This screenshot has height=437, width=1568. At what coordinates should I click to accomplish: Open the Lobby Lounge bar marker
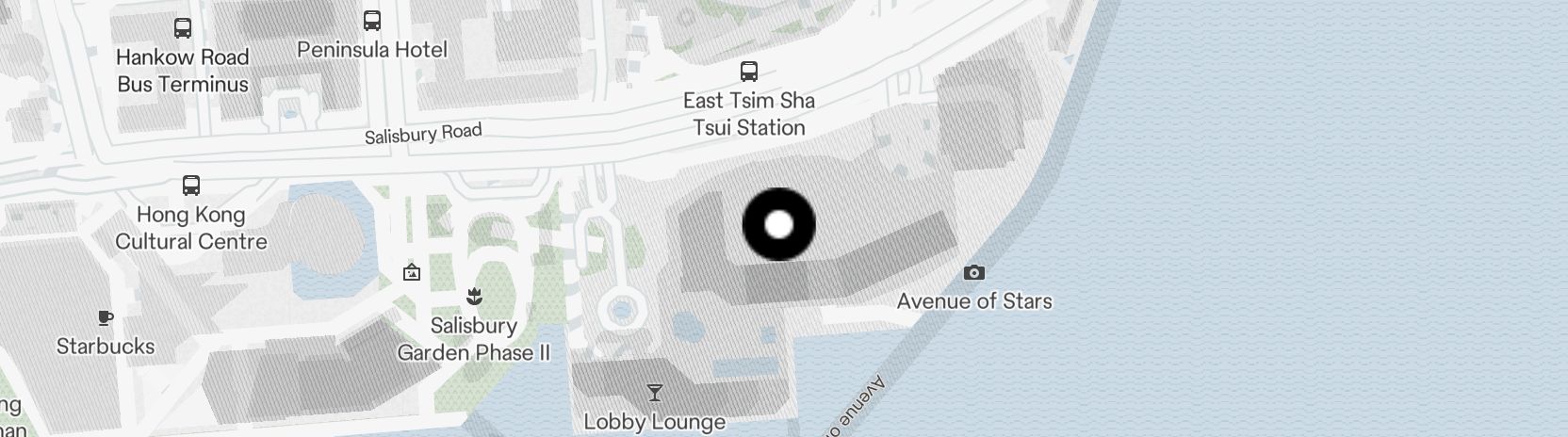654,393
